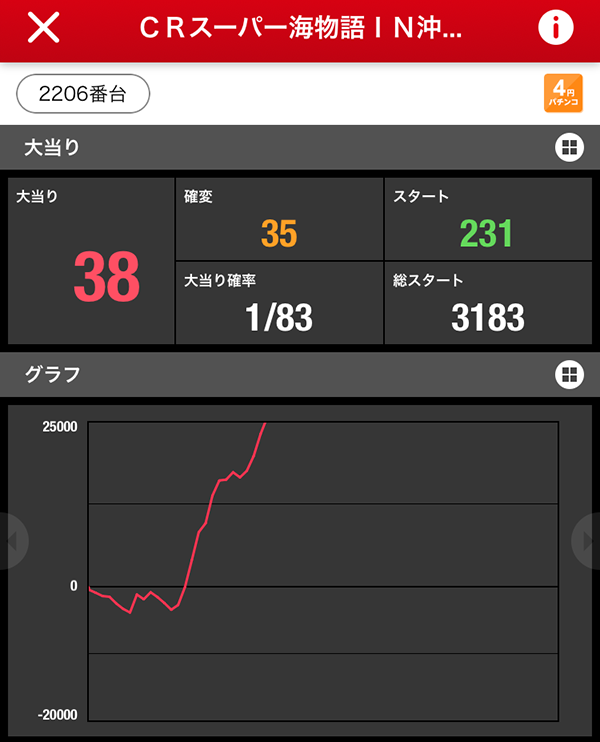
Task: Go to next graph with right arrow
Action: (x=588, y=541)
